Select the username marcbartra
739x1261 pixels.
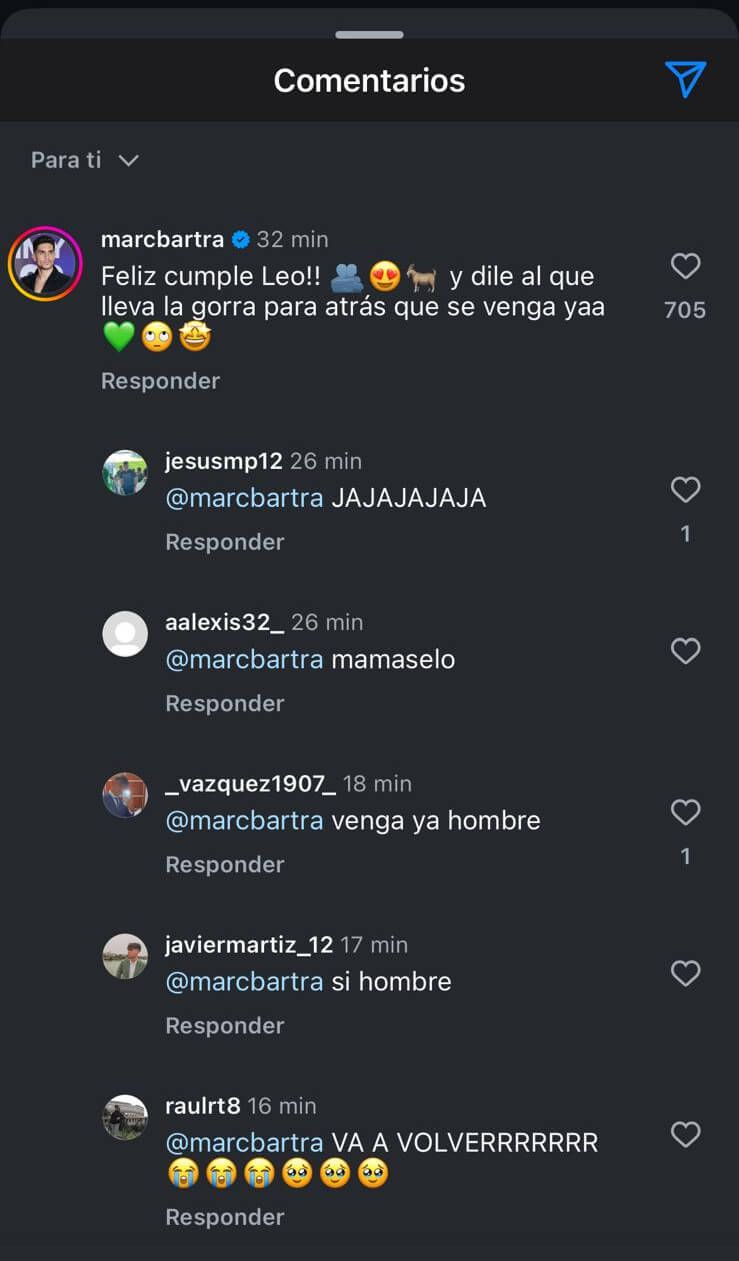163,239
